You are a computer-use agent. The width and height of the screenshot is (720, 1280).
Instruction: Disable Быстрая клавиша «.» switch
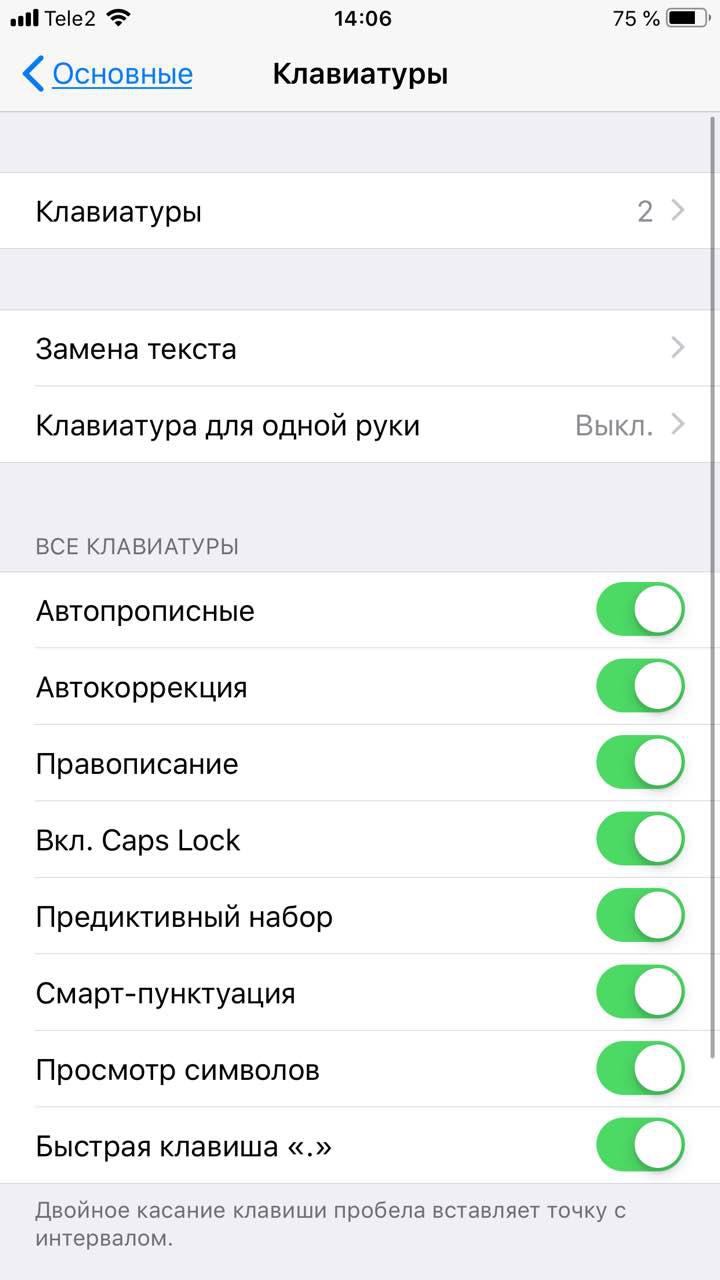640,1145
